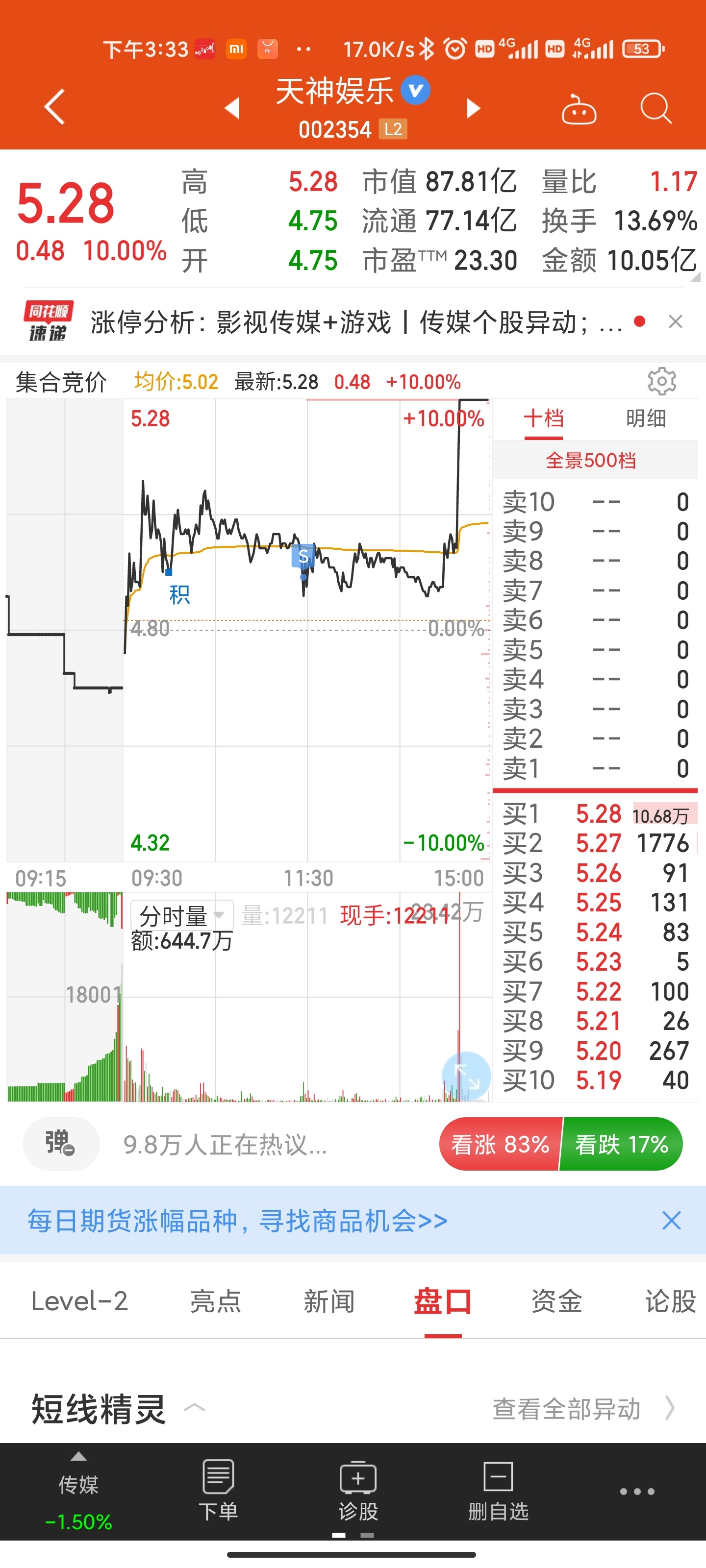Screen dimensions: 706x1568
Task: Open the robot assistant icon
Action: [578, 109]
